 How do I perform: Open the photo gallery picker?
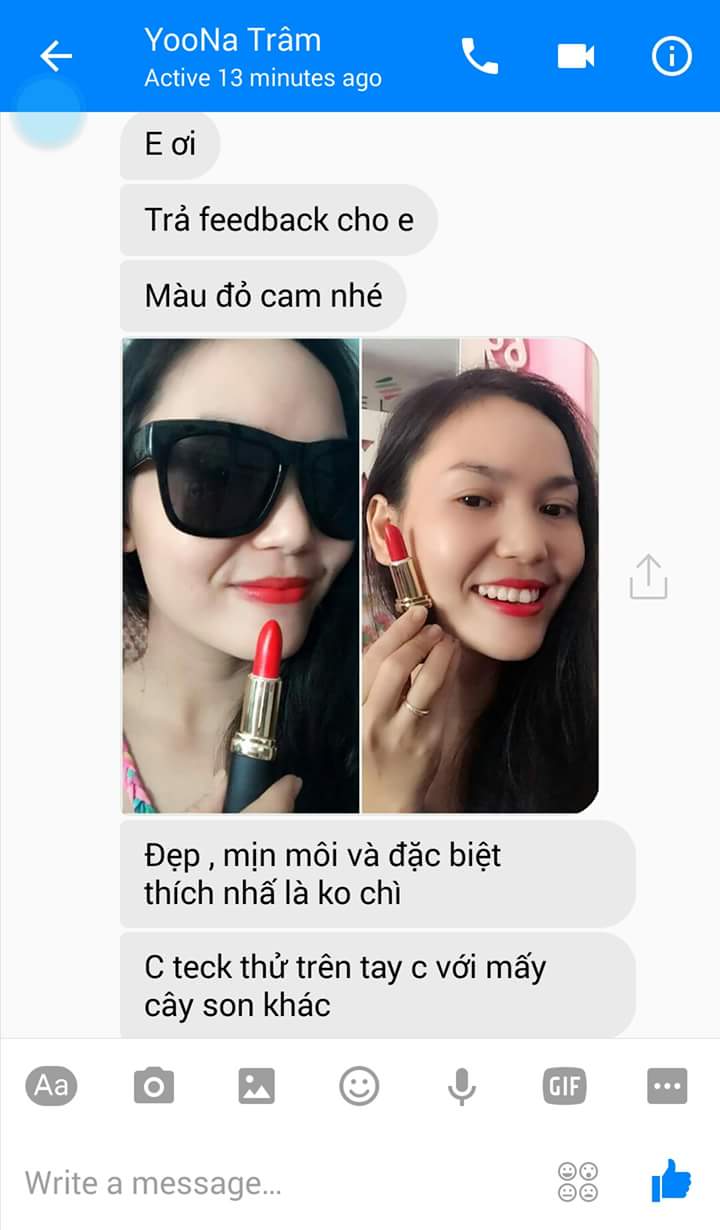[257, 1085]
